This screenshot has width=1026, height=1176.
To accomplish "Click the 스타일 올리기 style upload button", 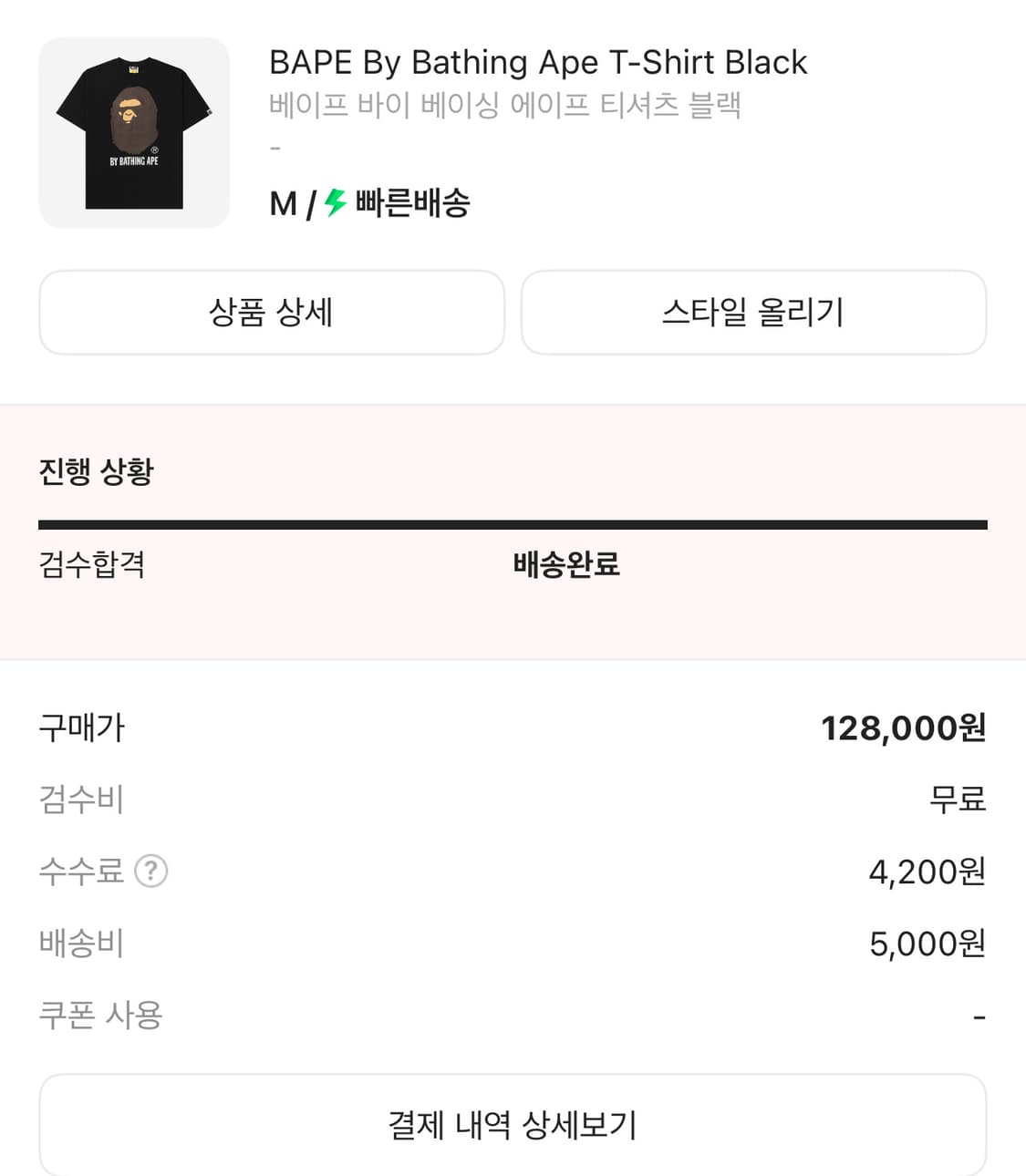I will (753, 313).
